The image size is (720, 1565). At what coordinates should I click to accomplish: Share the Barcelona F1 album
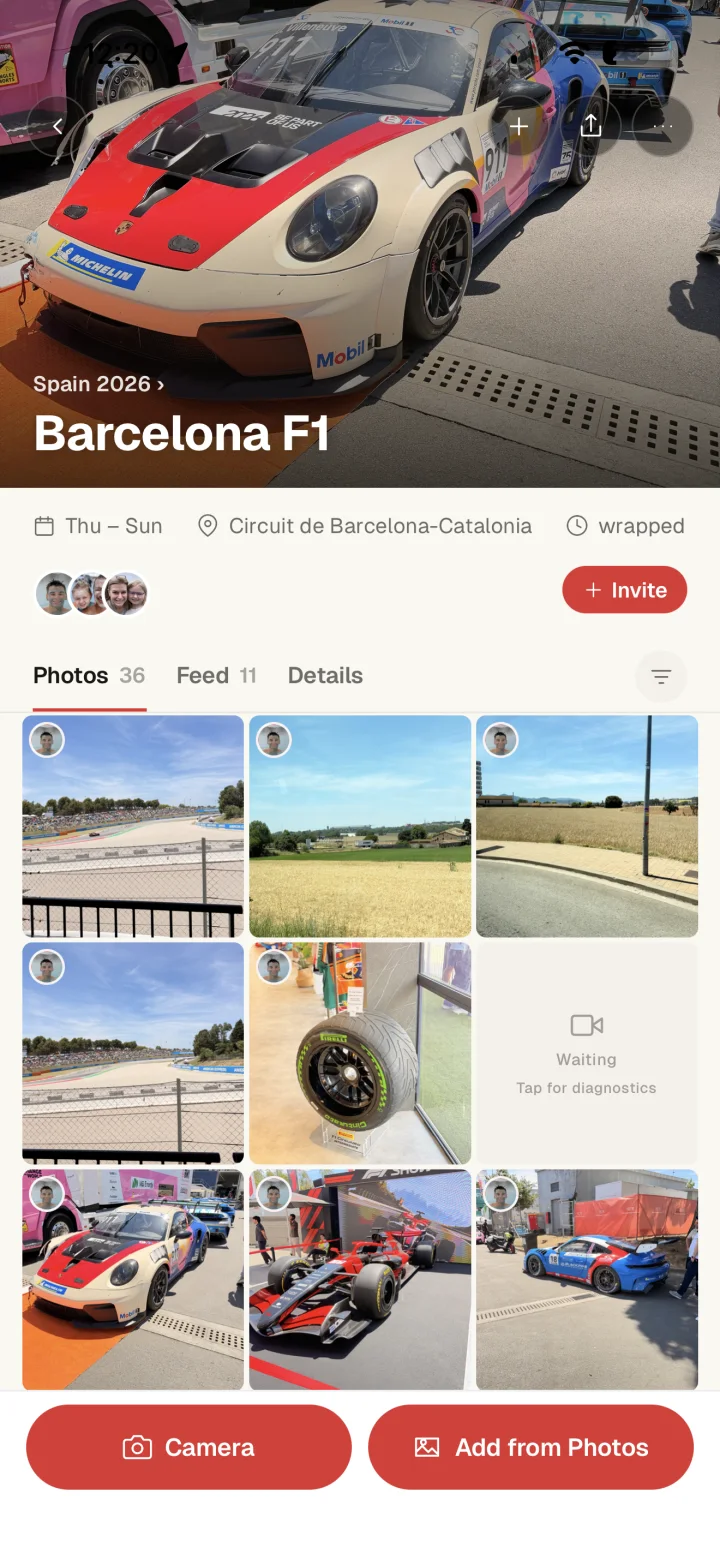[591, 126]
